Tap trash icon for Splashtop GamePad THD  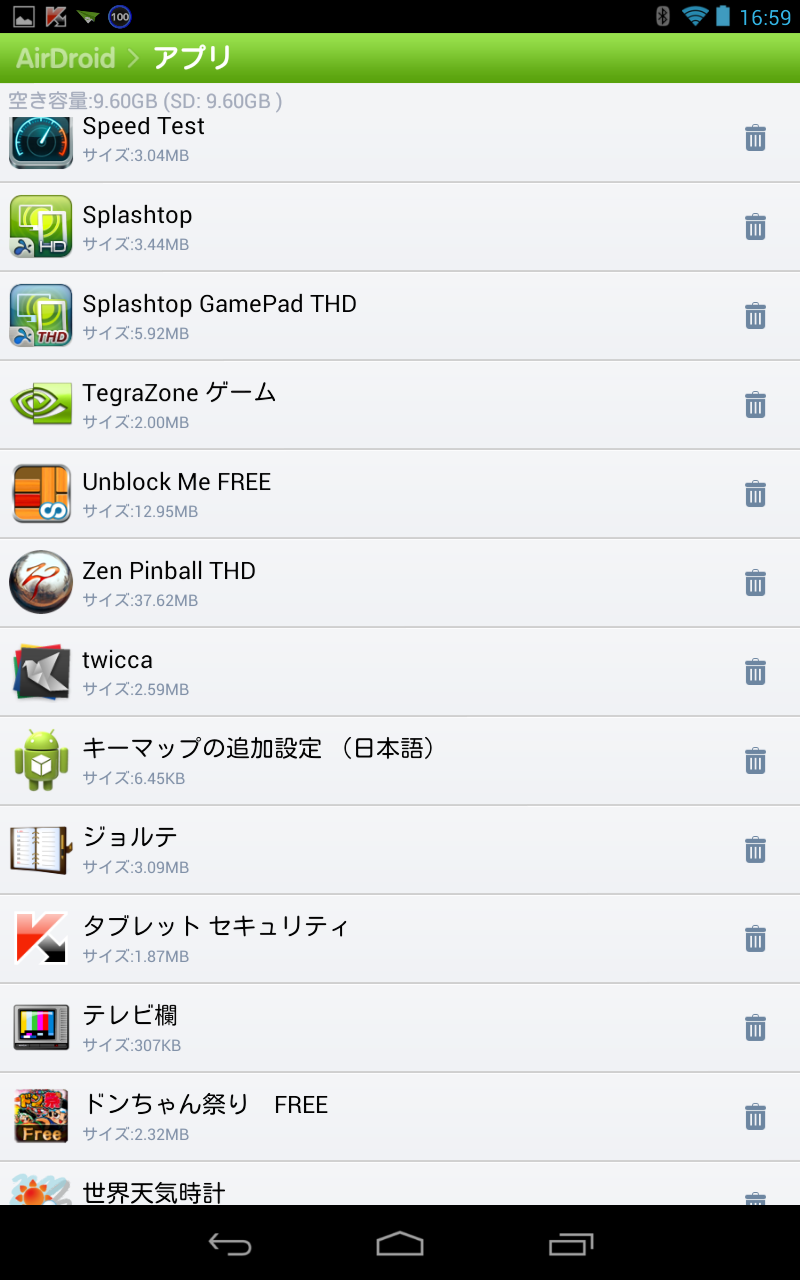pyautogui.click(x=756, y=316)
